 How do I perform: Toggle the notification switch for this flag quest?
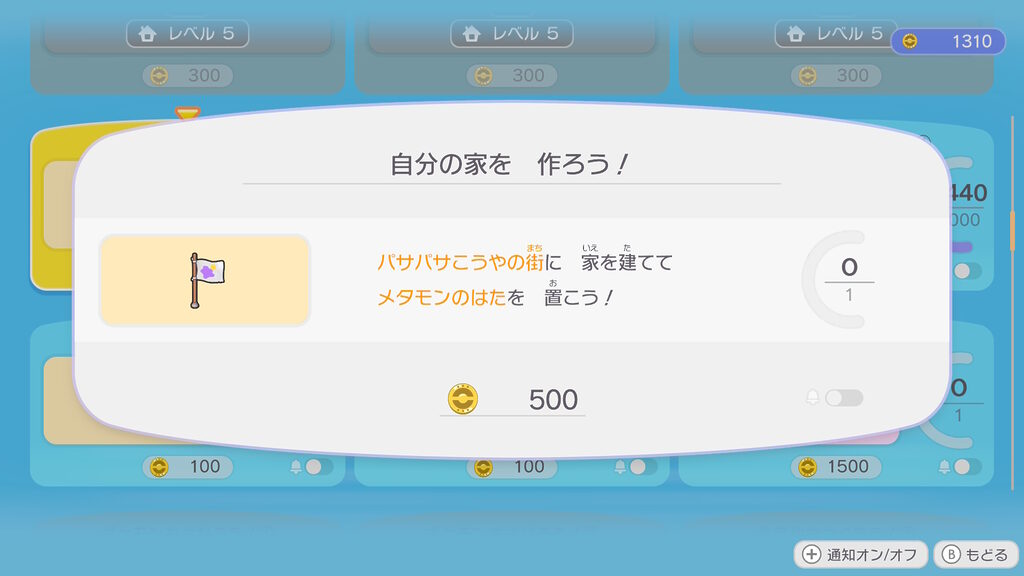click(x=843, y=398)
